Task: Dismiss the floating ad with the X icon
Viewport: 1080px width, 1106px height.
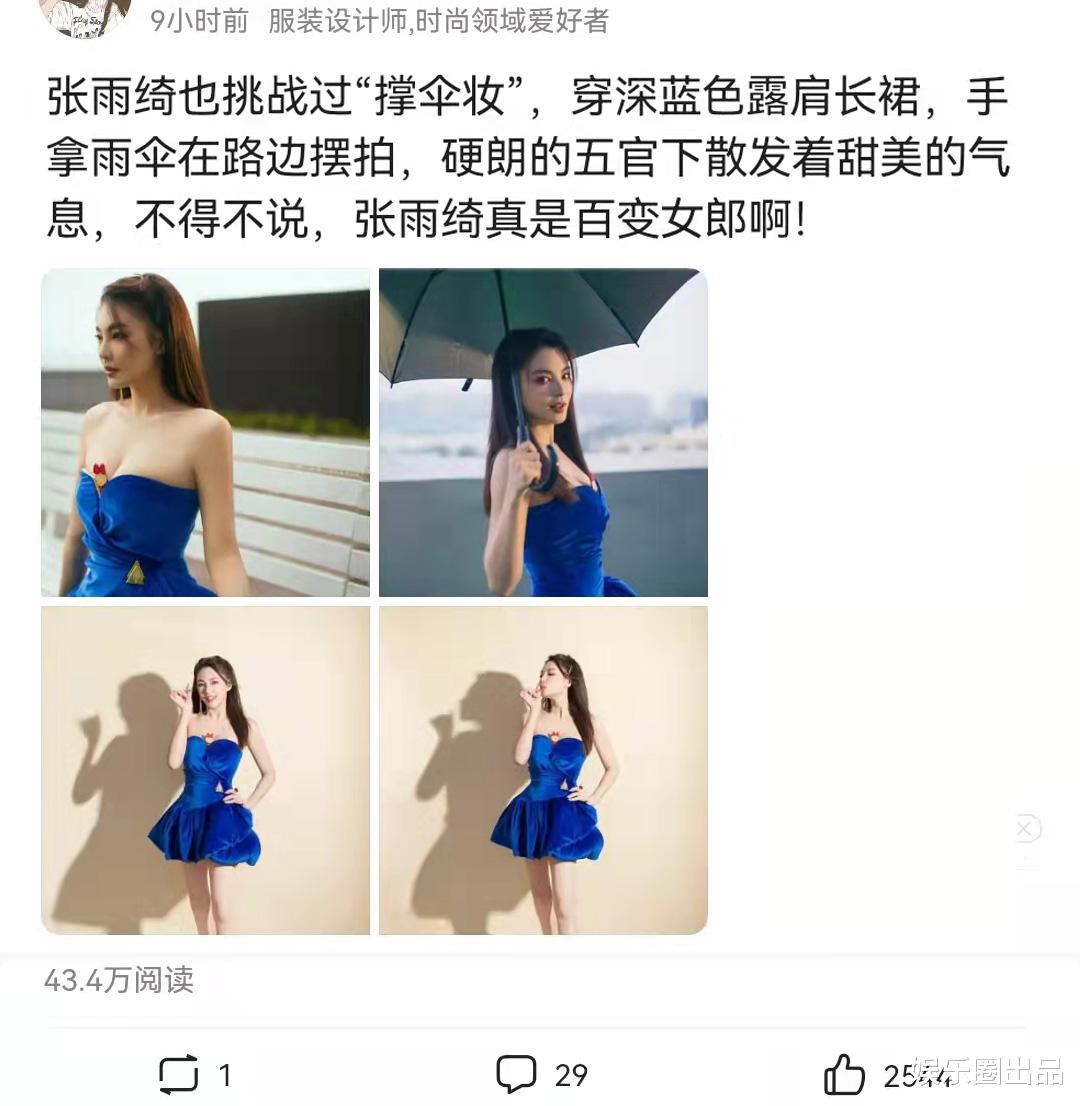Action: click(x=1026, y=827)
